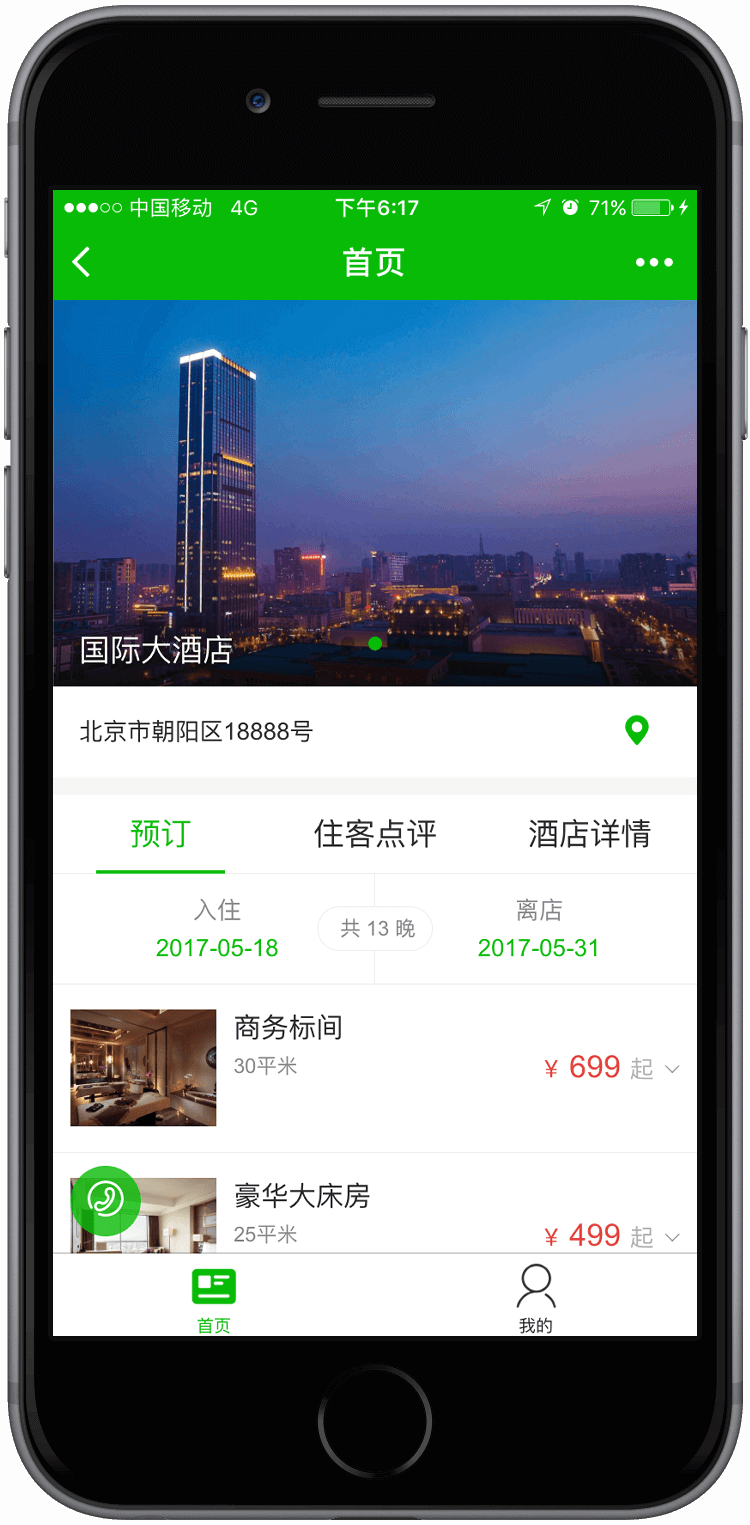Switch to the 住客点评 tab

click(375, 834)
